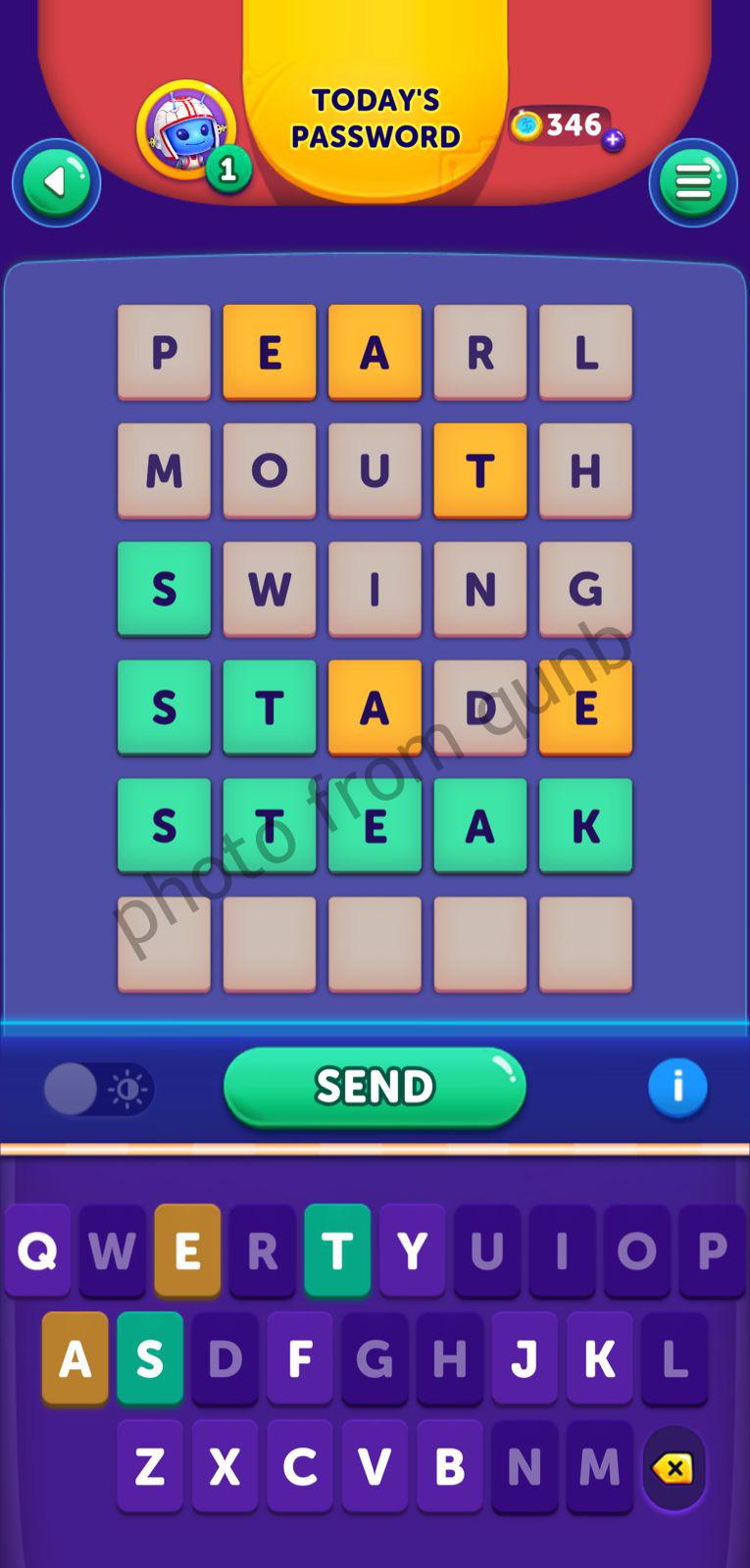Type the letter X key
The image size is (750, 1568).
pyautogui.click(x=225, y=1466)
